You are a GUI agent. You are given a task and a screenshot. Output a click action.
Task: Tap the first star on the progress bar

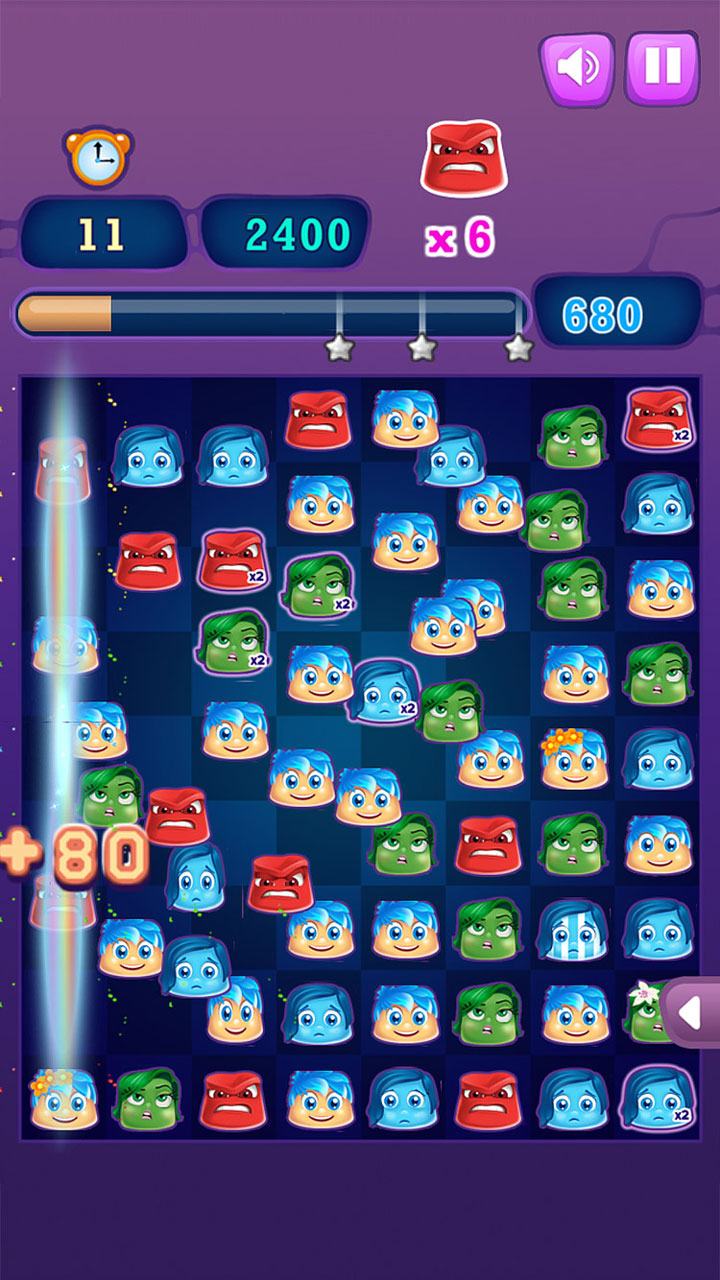341,348
